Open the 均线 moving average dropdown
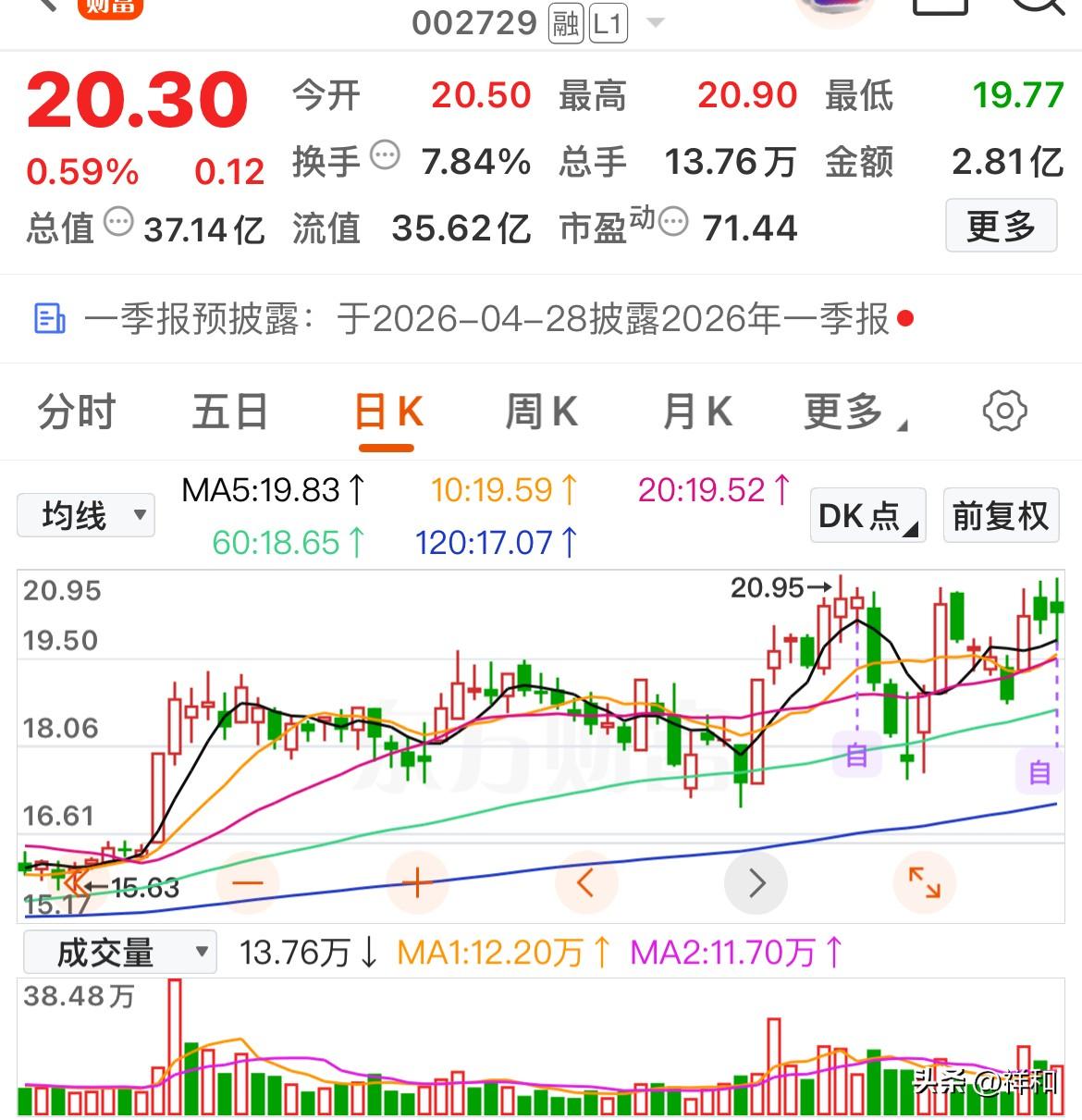Screen dimensions: 1082x1120 pyautogui.click(x=85, y=515)
